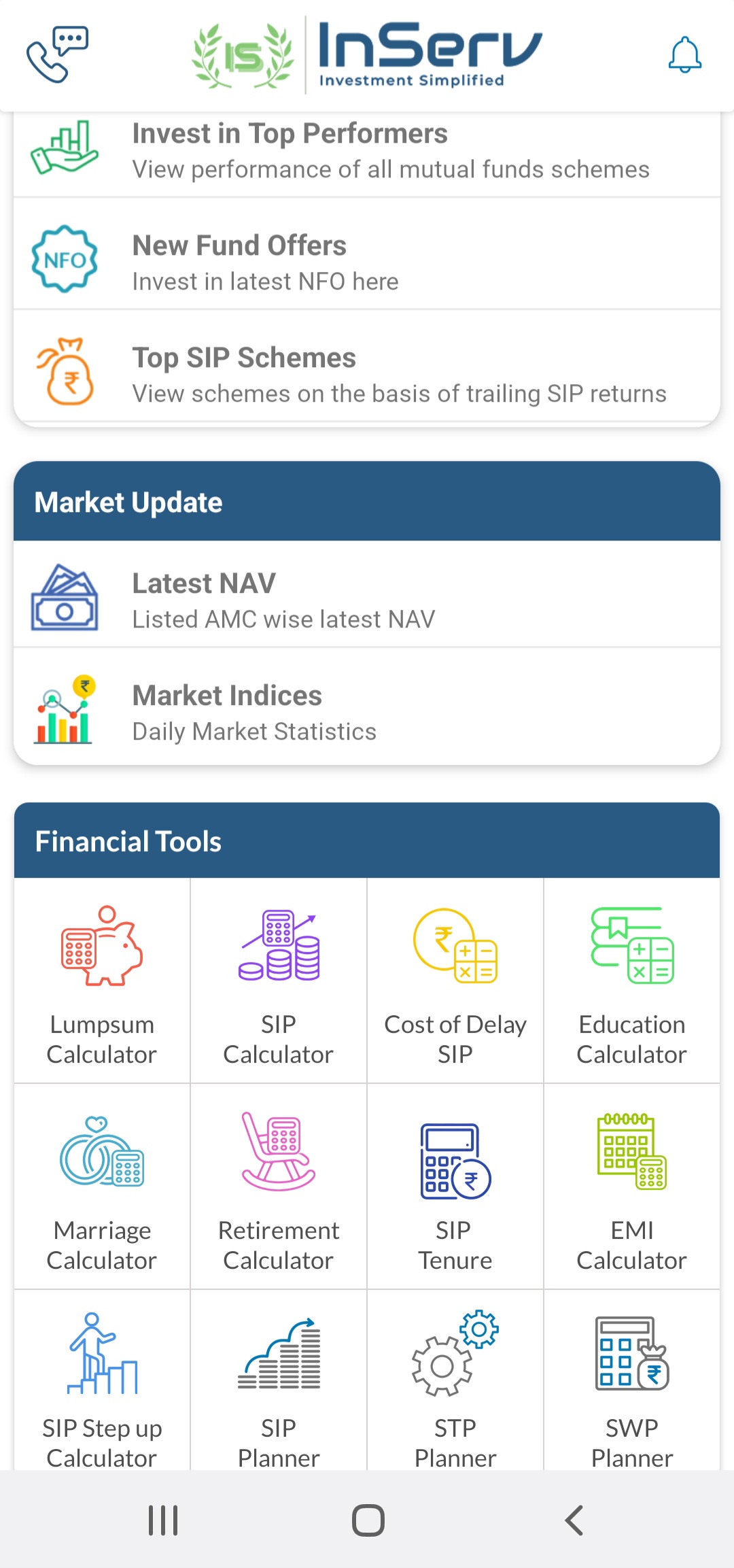The image size is (734, 1568).
Task: Select New Fund Offers
Action: (x=367, y=262)
